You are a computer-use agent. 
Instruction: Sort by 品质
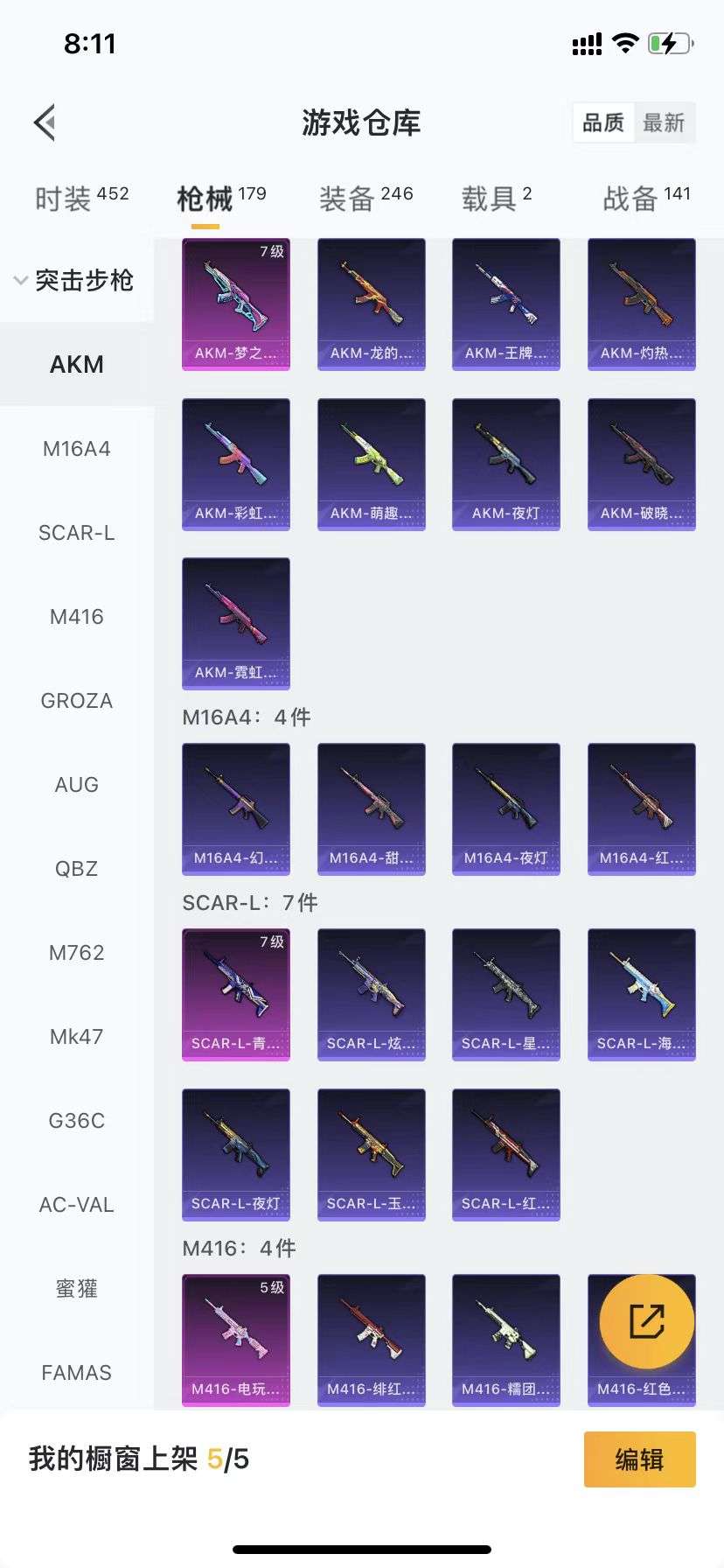coord(603,122)
